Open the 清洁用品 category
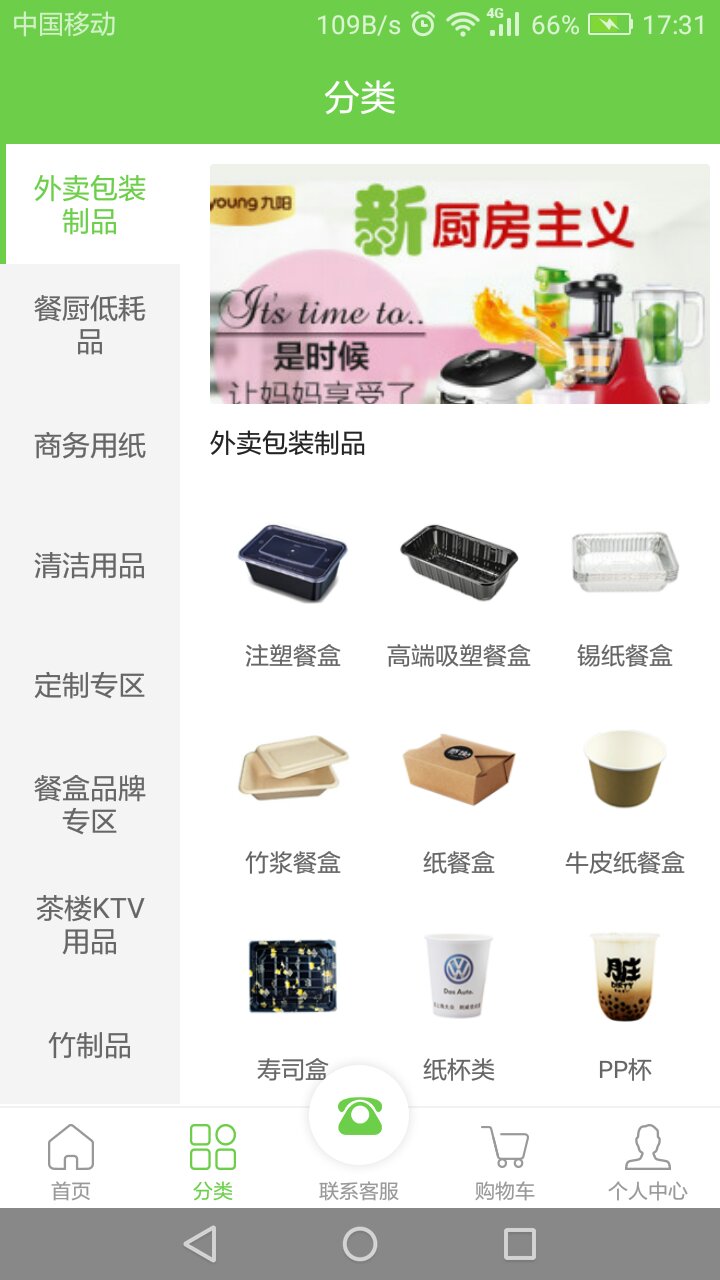This screenshot has height=1280, width=720. click(90, 566)
